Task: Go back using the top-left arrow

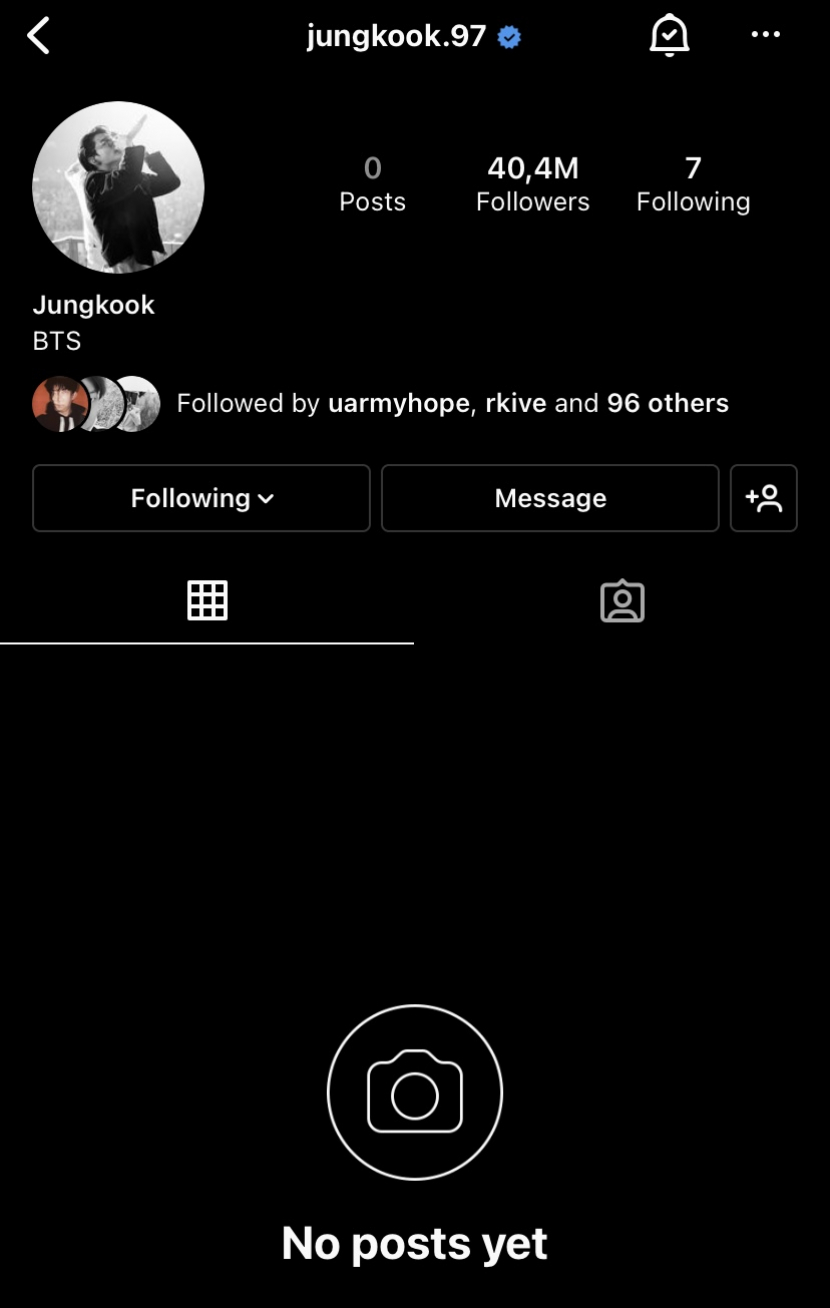Action: tap(38, 36)
